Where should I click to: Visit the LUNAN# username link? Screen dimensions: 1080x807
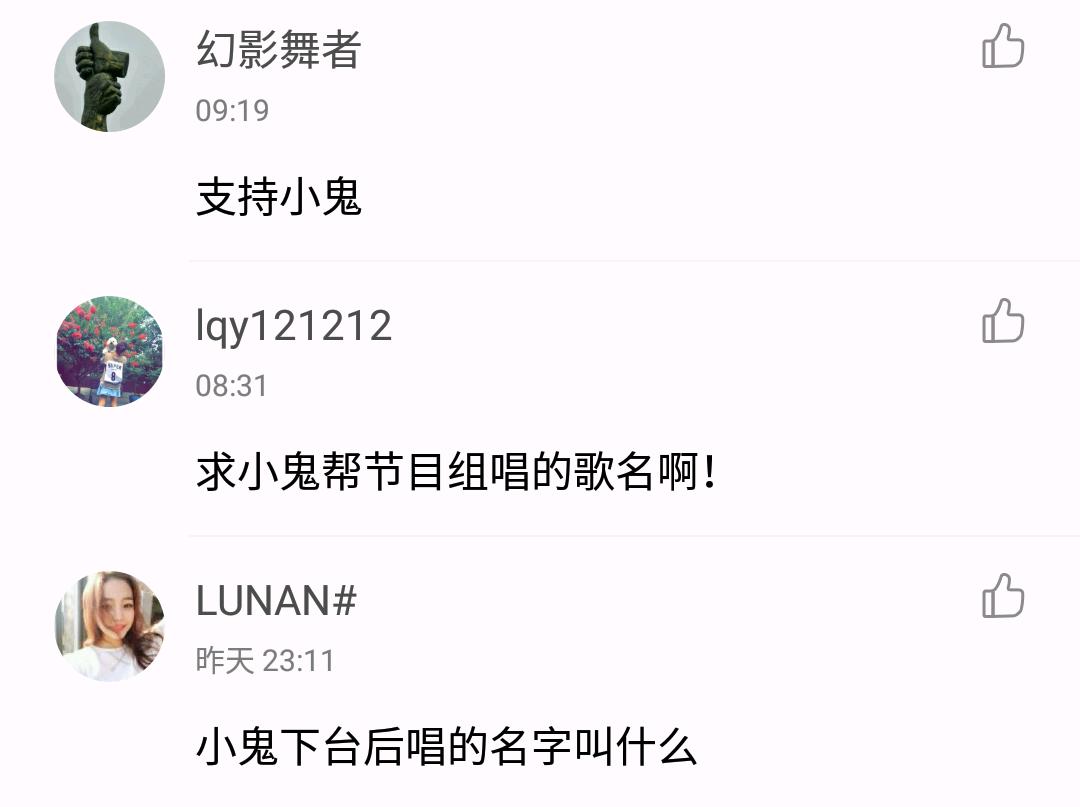tap(276, 601)
